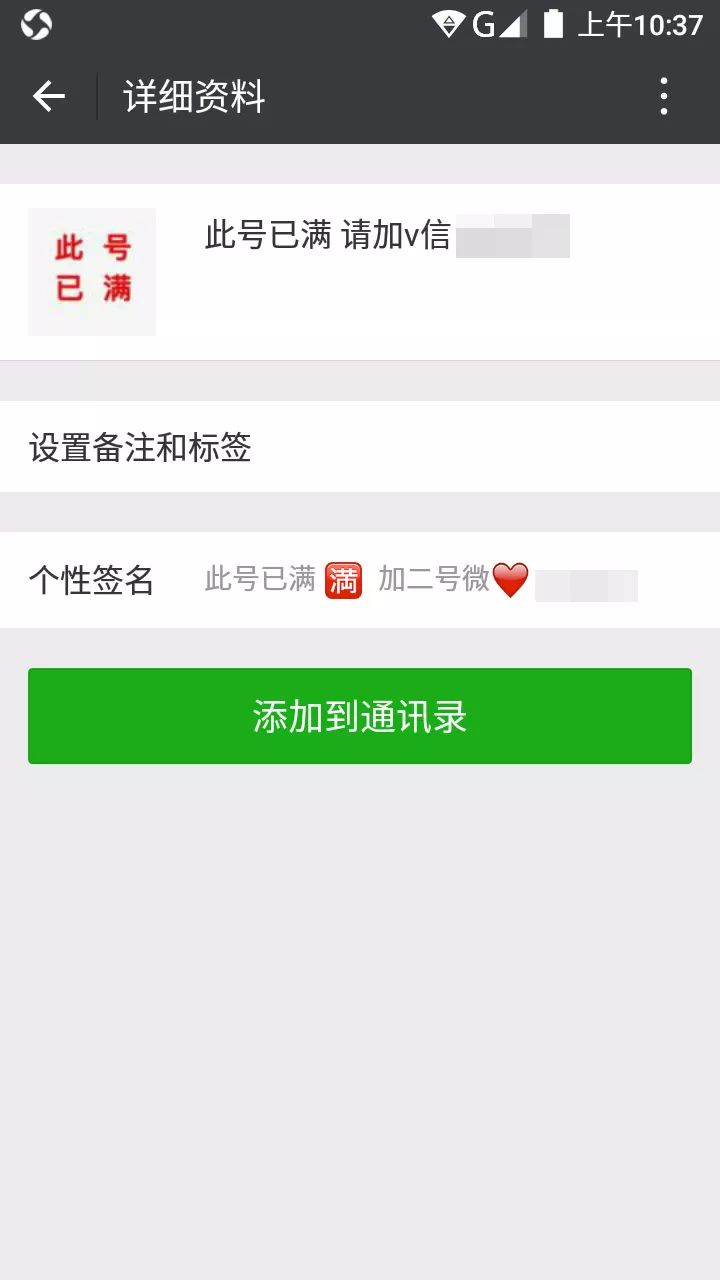This screenshot has width=720, height=1280.
Task: View the 此号已满 profile avatar
Action: point(92,271)
